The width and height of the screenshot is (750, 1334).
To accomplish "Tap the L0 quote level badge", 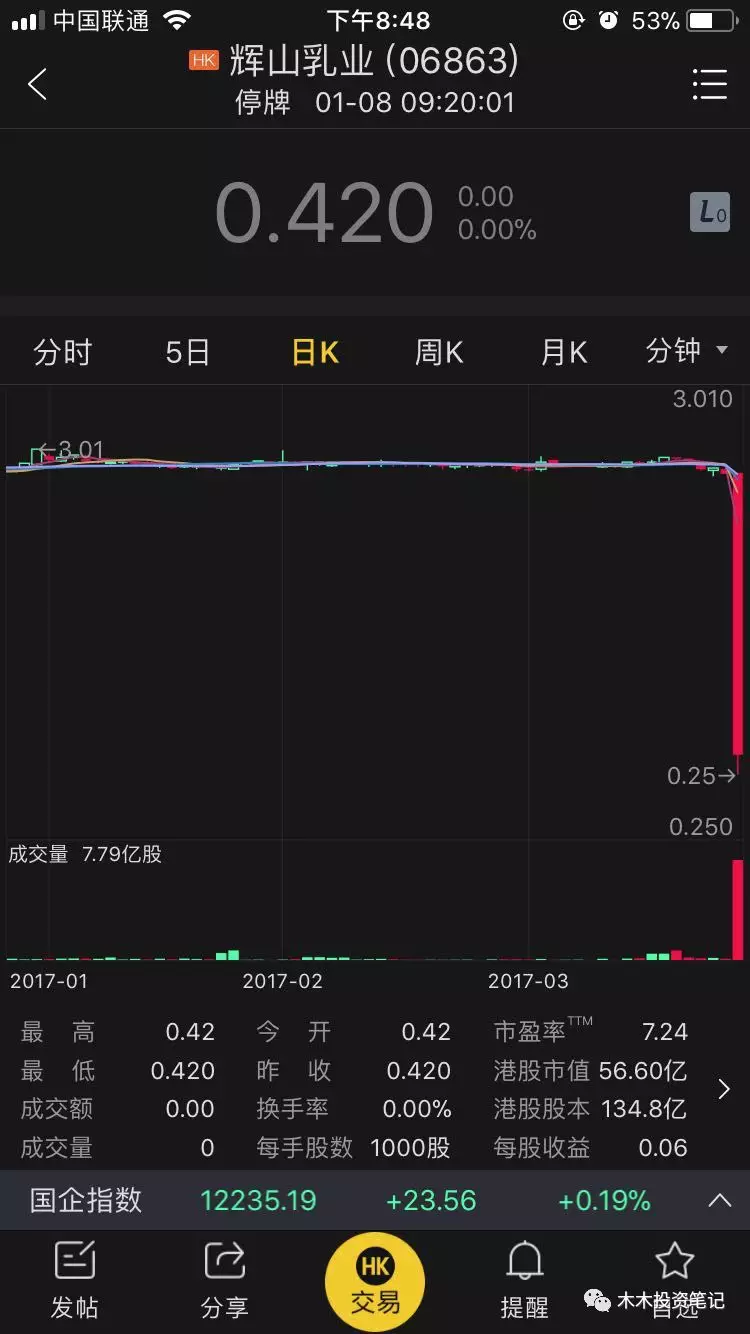I will pos(710,212).
